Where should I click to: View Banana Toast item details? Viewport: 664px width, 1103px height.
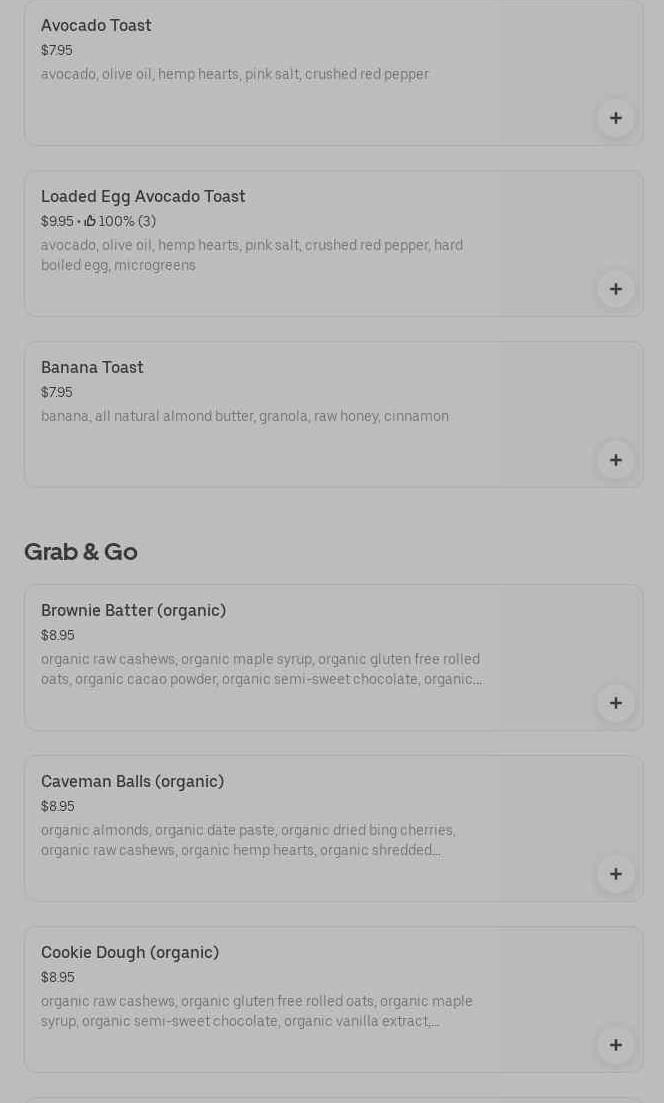(x=333, y=414)
